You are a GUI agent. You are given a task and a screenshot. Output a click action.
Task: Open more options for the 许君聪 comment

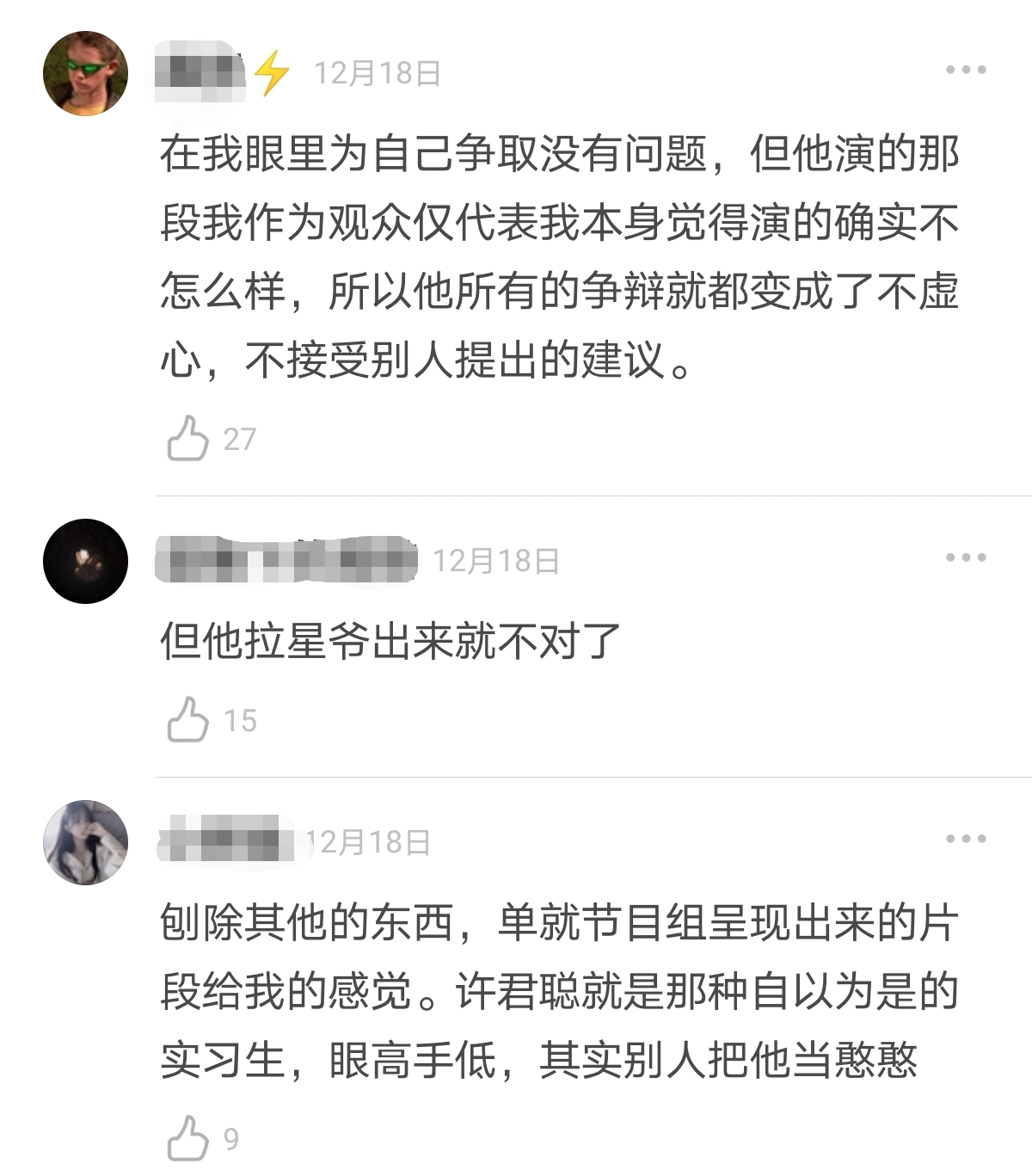965,840
